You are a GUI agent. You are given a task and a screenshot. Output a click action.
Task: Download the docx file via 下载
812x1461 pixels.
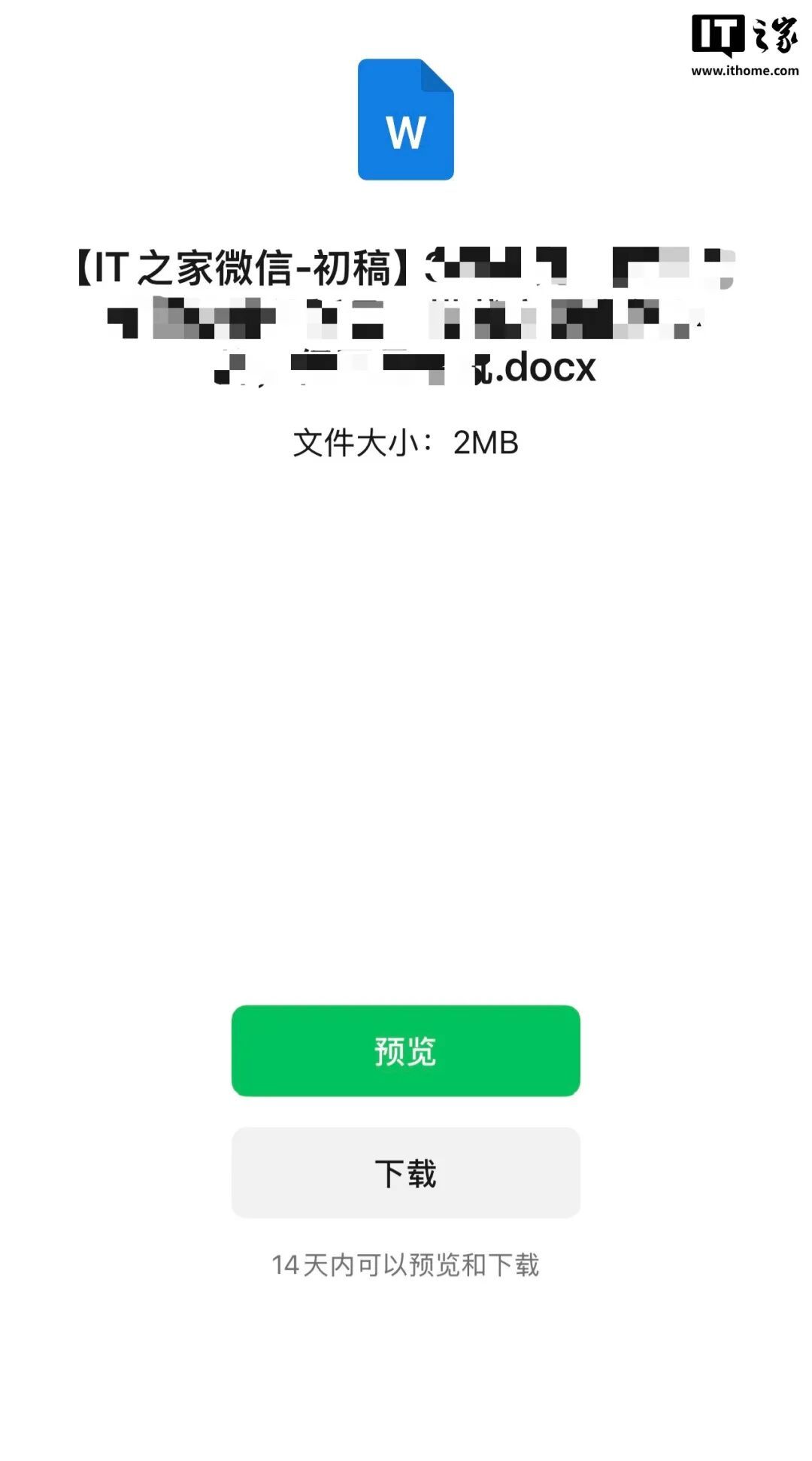(x=405, y=1172)
